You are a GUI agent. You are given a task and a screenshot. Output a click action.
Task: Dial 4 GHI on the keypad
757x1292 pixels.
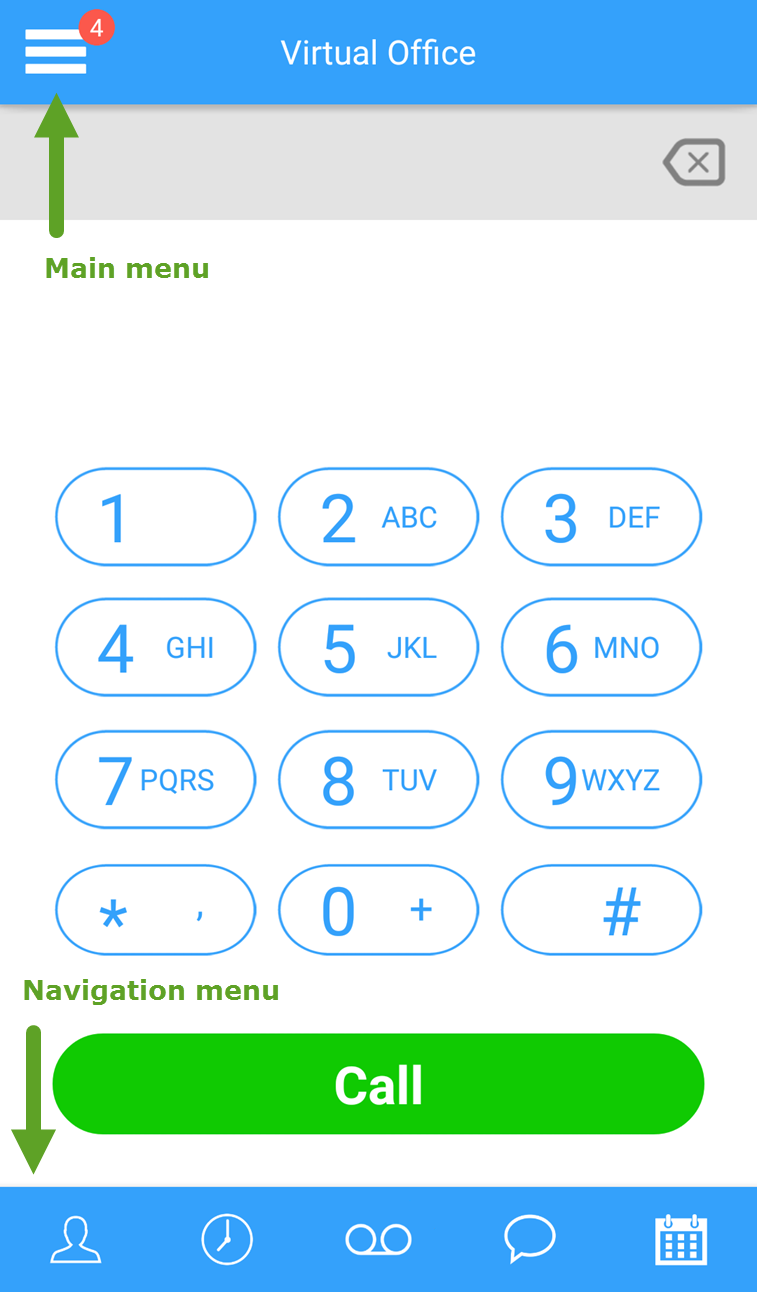point(155,648)
